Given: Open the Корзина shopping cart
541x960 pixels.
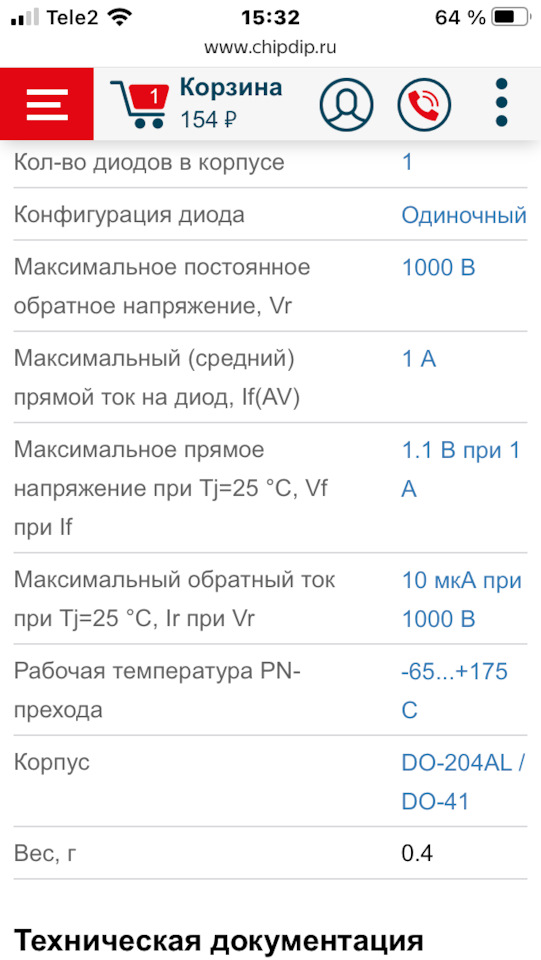Looking at the screenshot, I should (x=196, y=103).
